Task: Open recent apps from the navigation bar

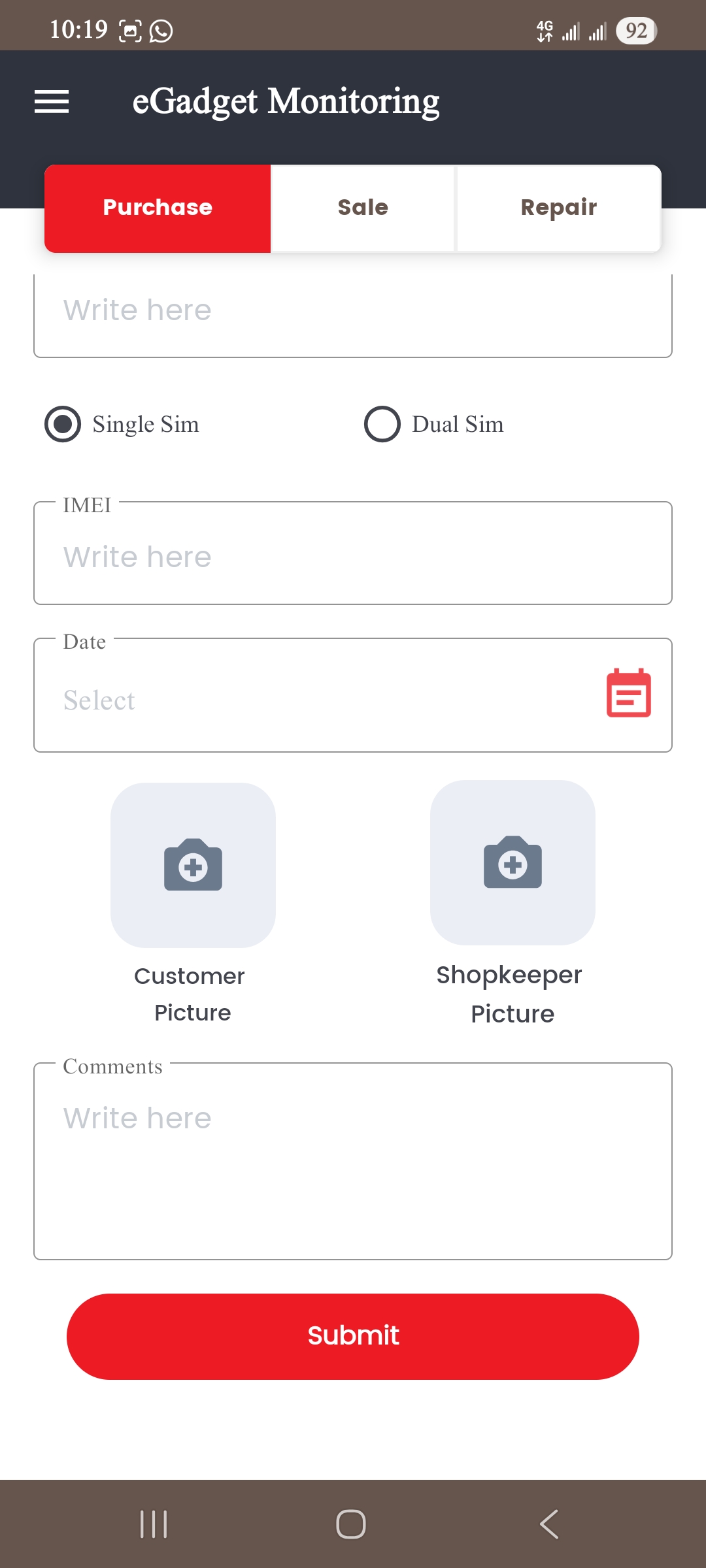Action: click(x=154, y=1524)
